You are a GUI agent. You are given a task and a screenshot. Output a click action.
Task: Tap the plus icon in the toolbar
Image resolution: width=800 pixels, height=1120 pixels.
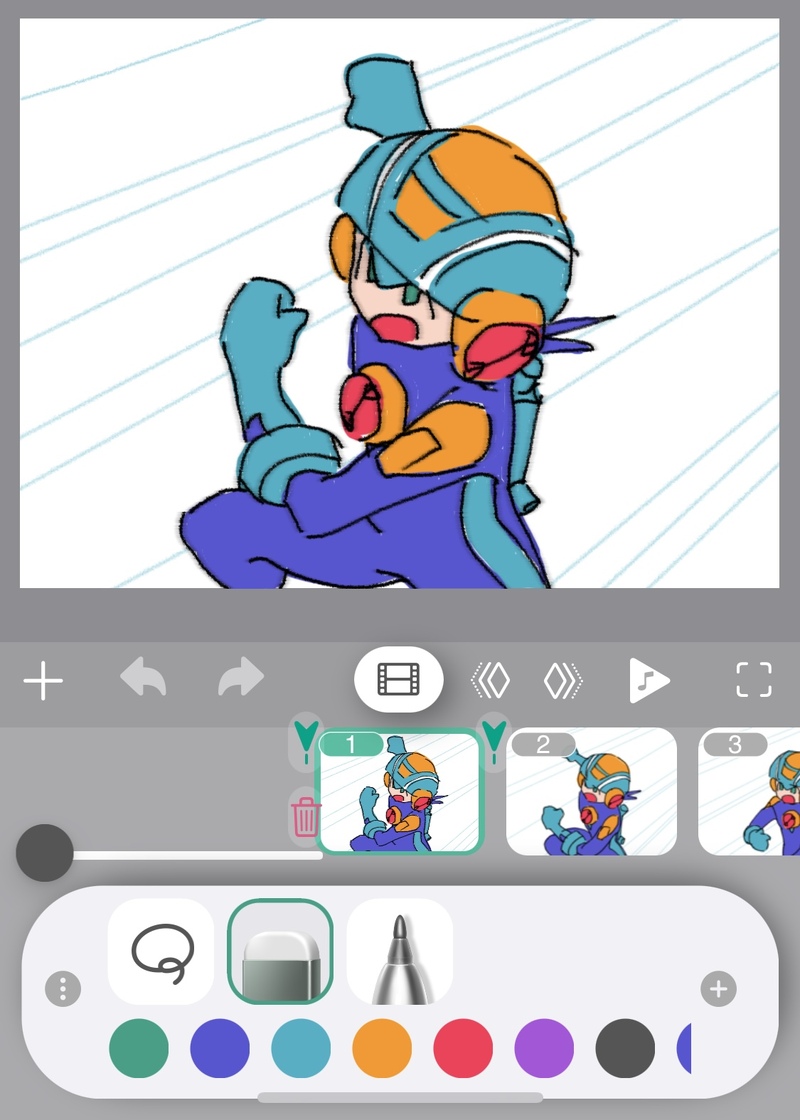pyautogui.click(x=43, y=682)
